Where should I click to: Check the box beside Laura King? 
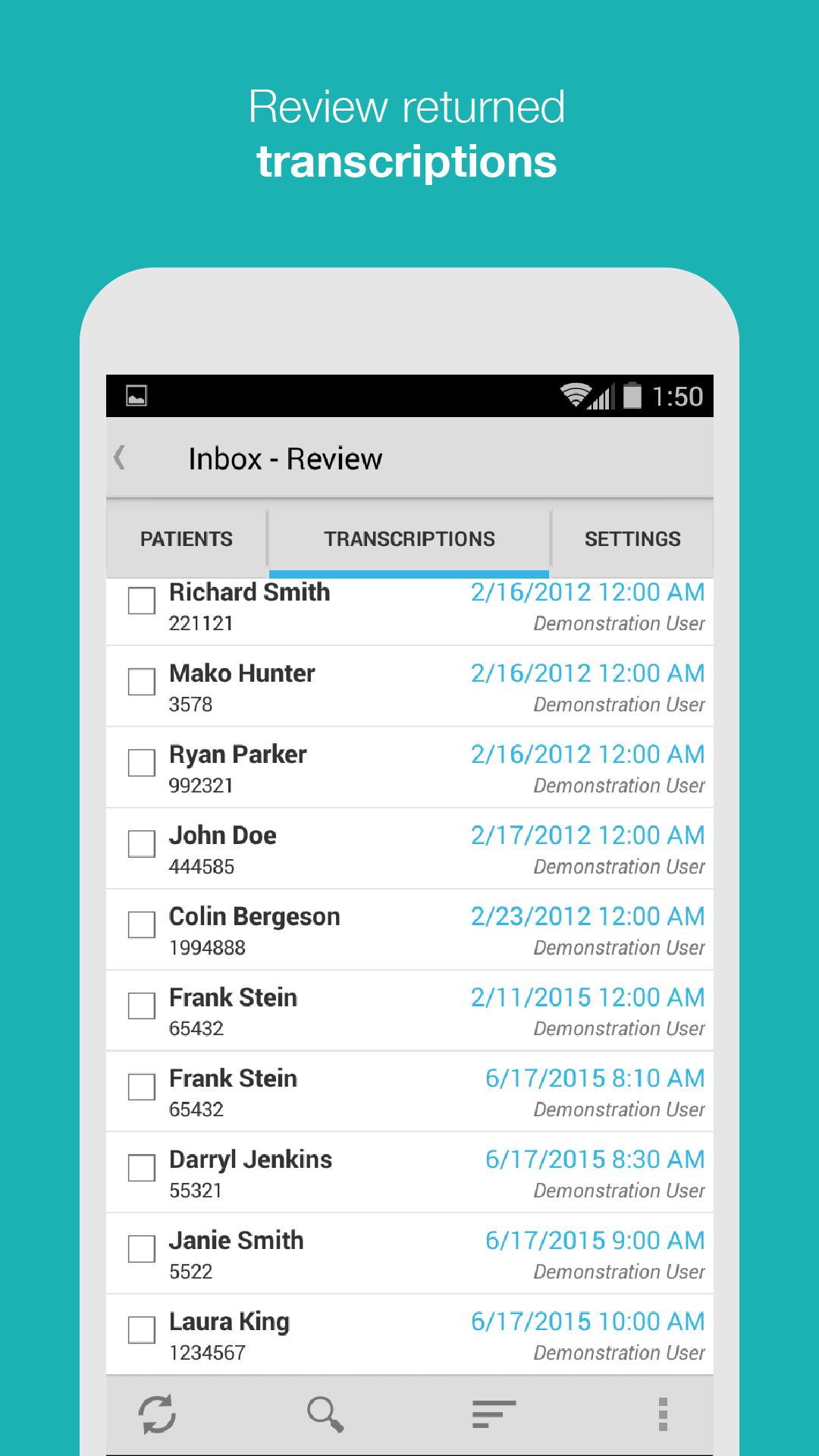point(141,1330)
